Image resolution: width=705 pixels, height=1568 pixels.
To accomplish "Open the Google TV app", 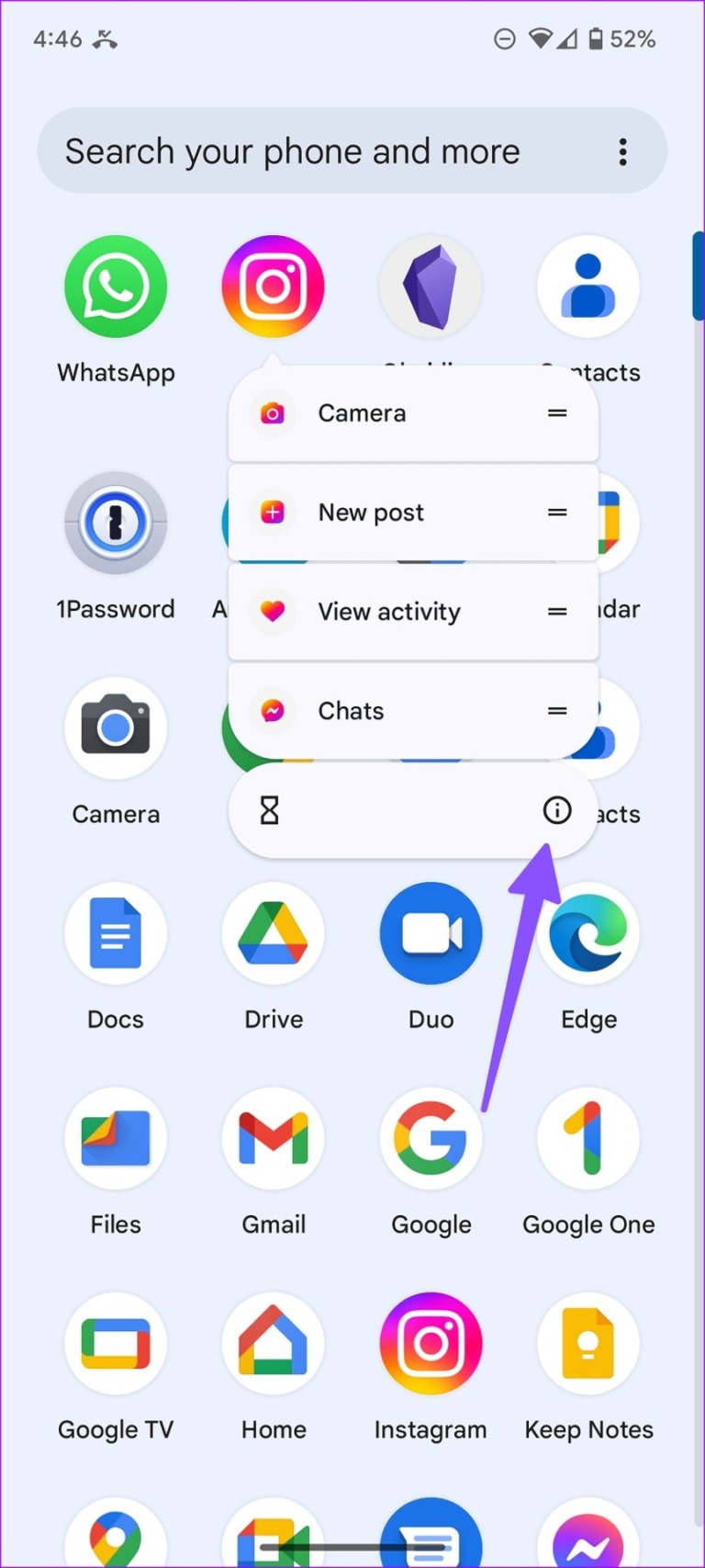I will (x=116, y=1343).
